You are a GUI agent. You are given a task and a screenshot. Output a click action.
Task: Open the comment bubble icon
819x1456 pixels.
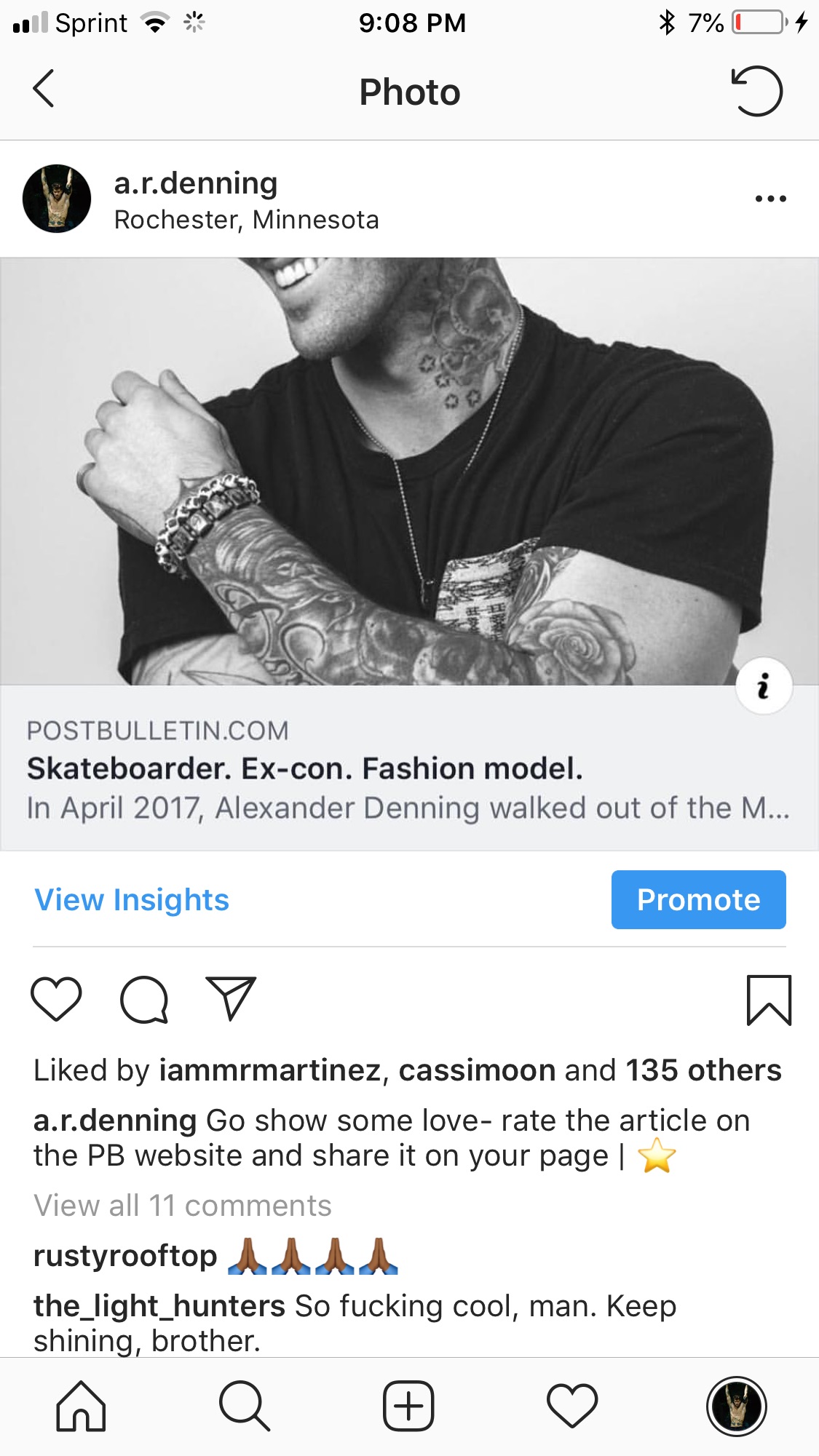144,999
